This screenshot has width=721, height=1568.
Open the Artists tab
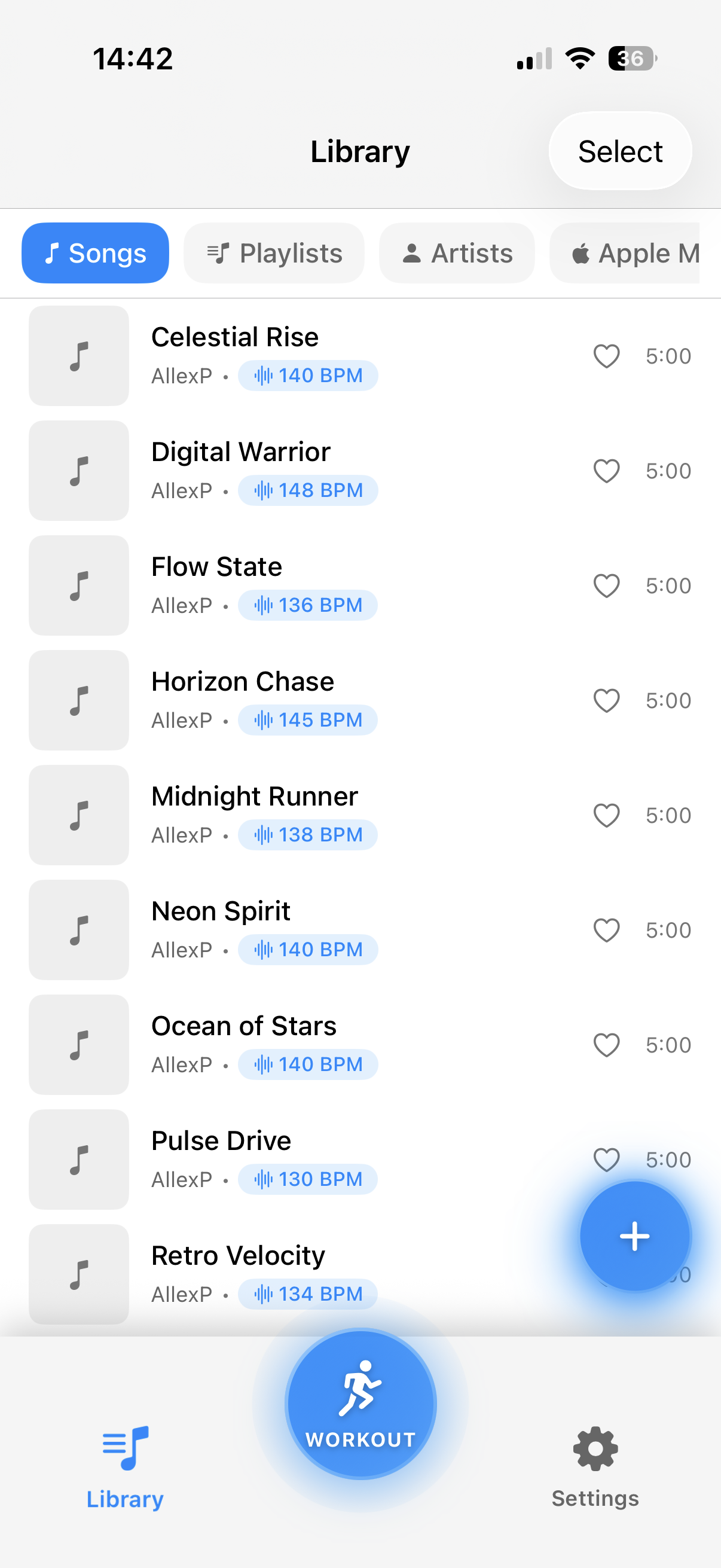[456, 252]
